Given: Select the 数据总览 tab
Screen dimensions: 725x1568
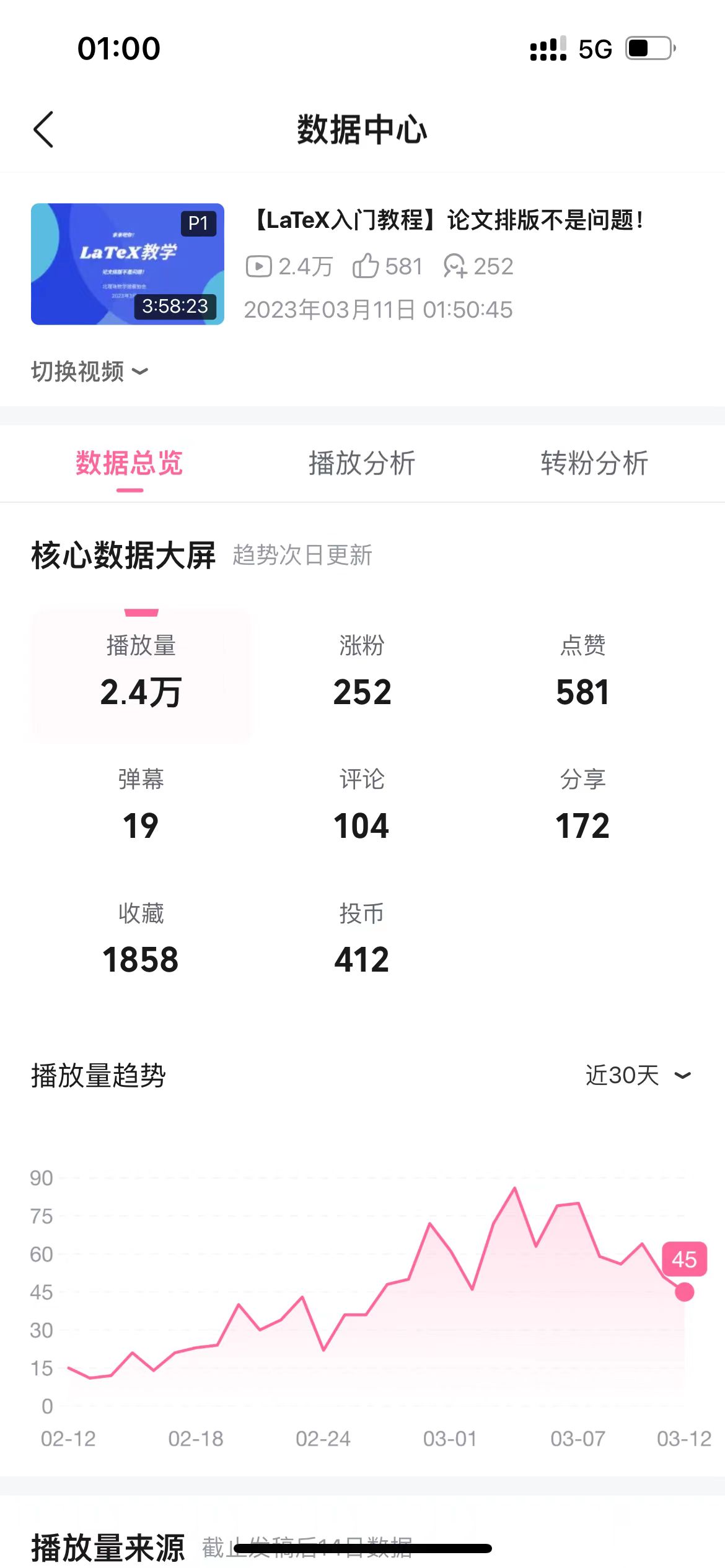Looking at the screenshot, I should coord(130,464).
